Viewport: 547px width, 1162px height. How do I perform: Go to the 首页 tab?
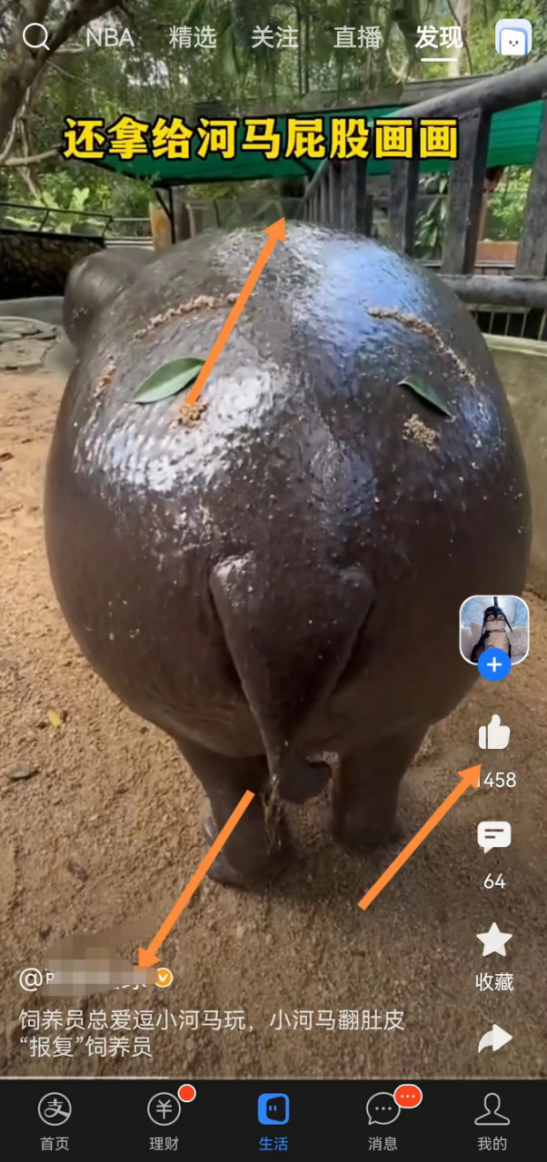pyautogui.click(x=55, y=1120)
